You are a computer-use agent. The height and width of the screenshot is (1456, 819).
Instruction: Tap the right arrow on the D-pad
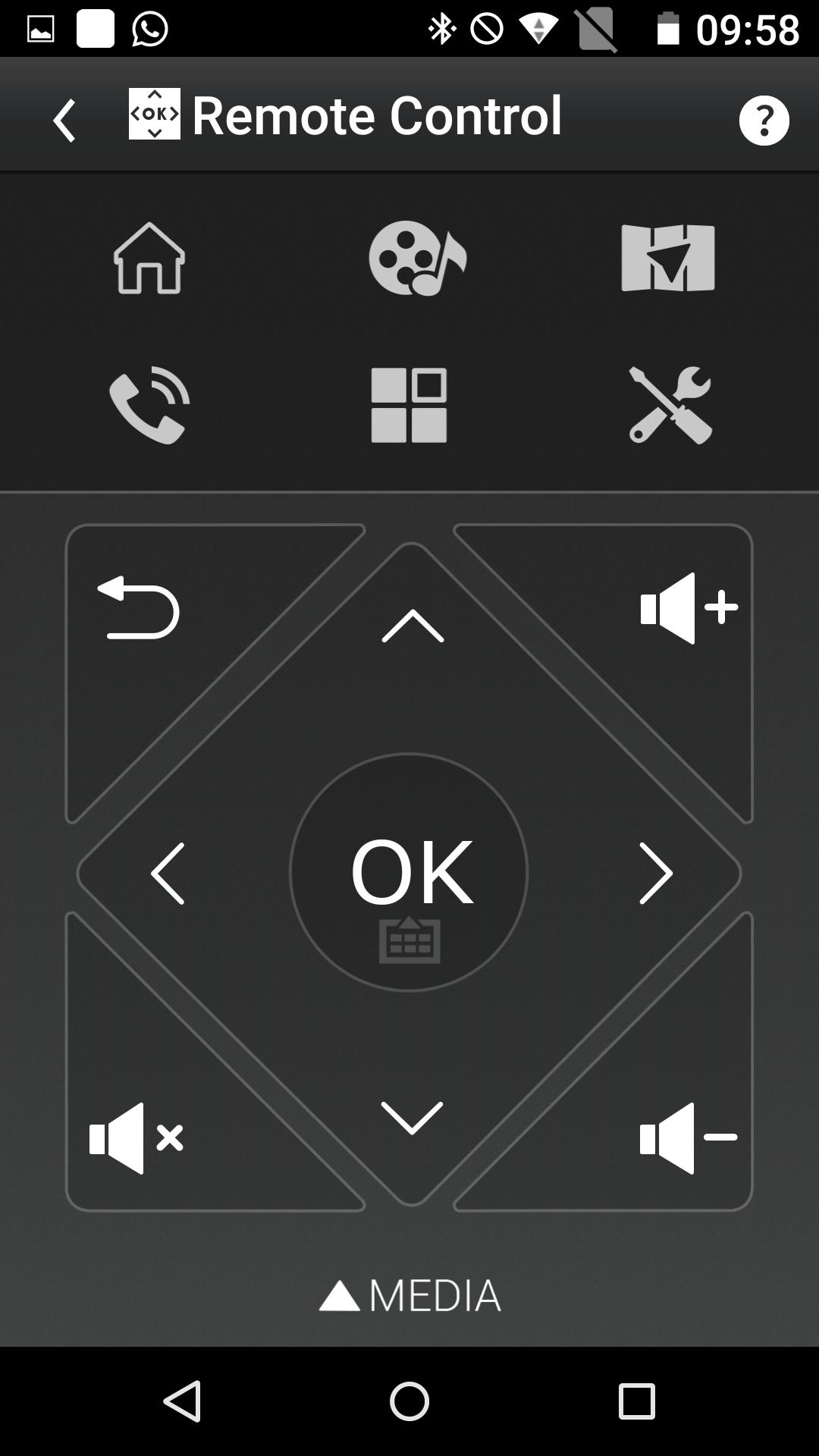tap(656, 874)
